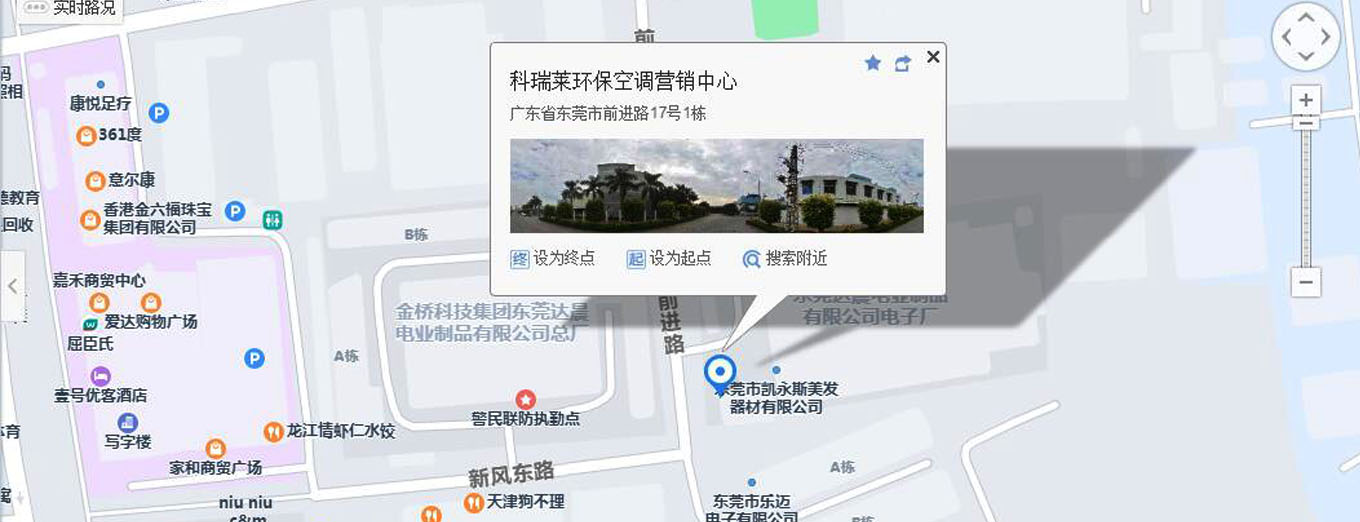Viewport: 1360px width, 522px height.
Task: Expand the left side panel arrow
Action: coord(12,286)
